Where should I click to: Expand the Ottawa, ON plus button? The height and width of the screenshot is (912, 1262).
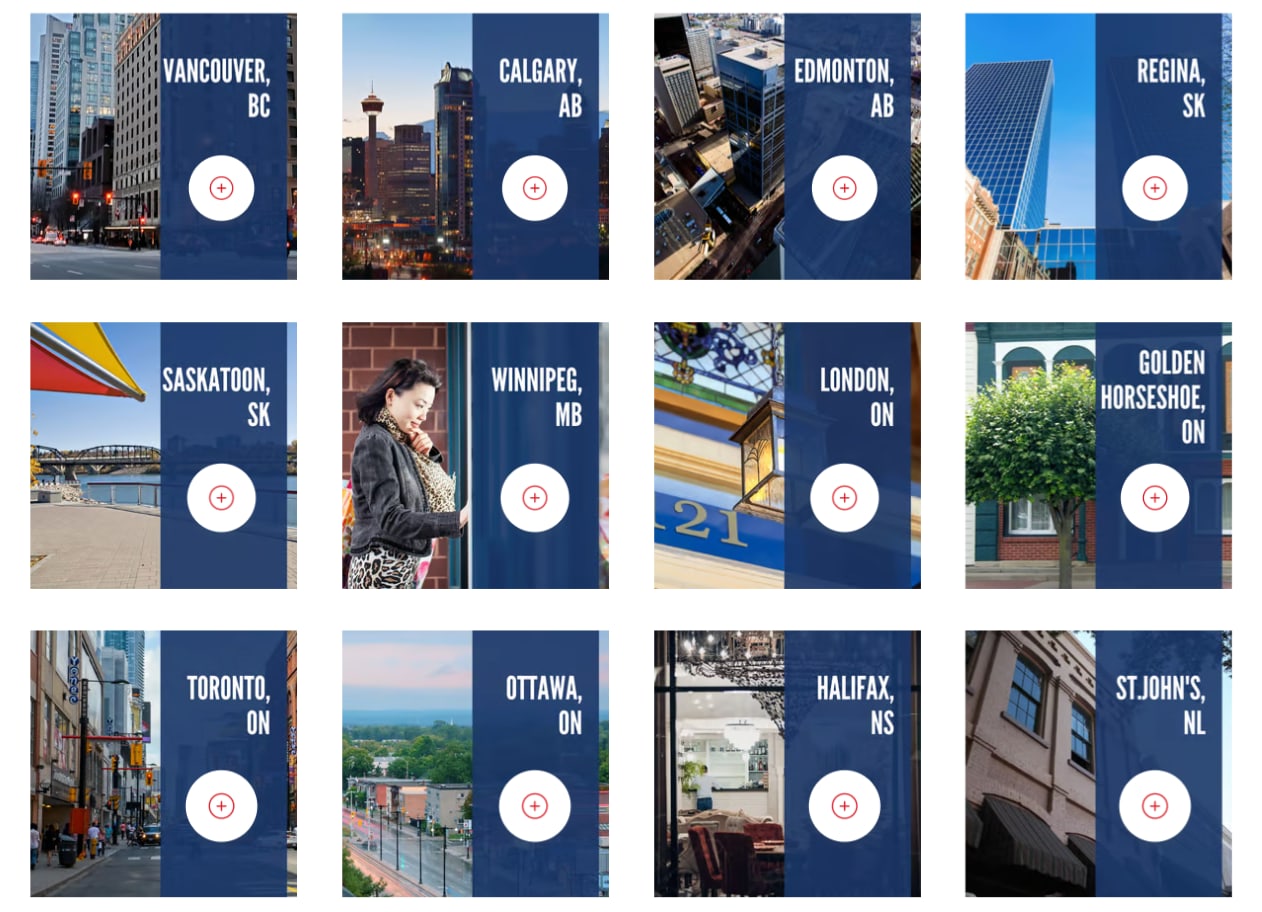534,805
